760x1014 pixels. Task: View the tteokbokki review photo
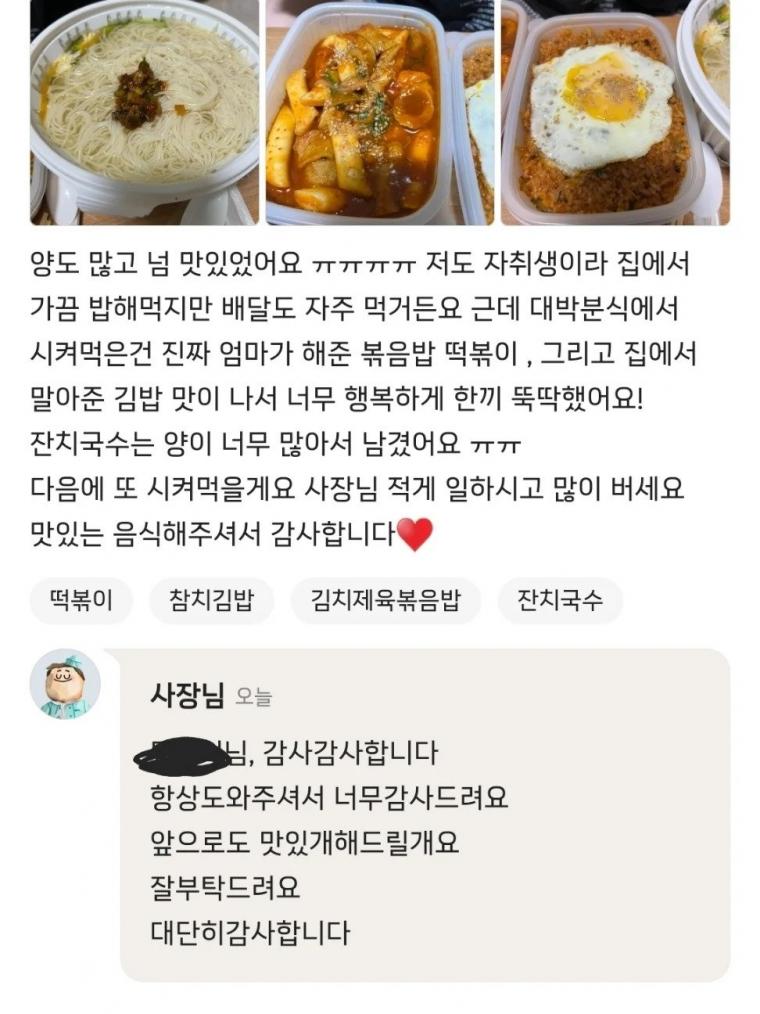point(379,112)
